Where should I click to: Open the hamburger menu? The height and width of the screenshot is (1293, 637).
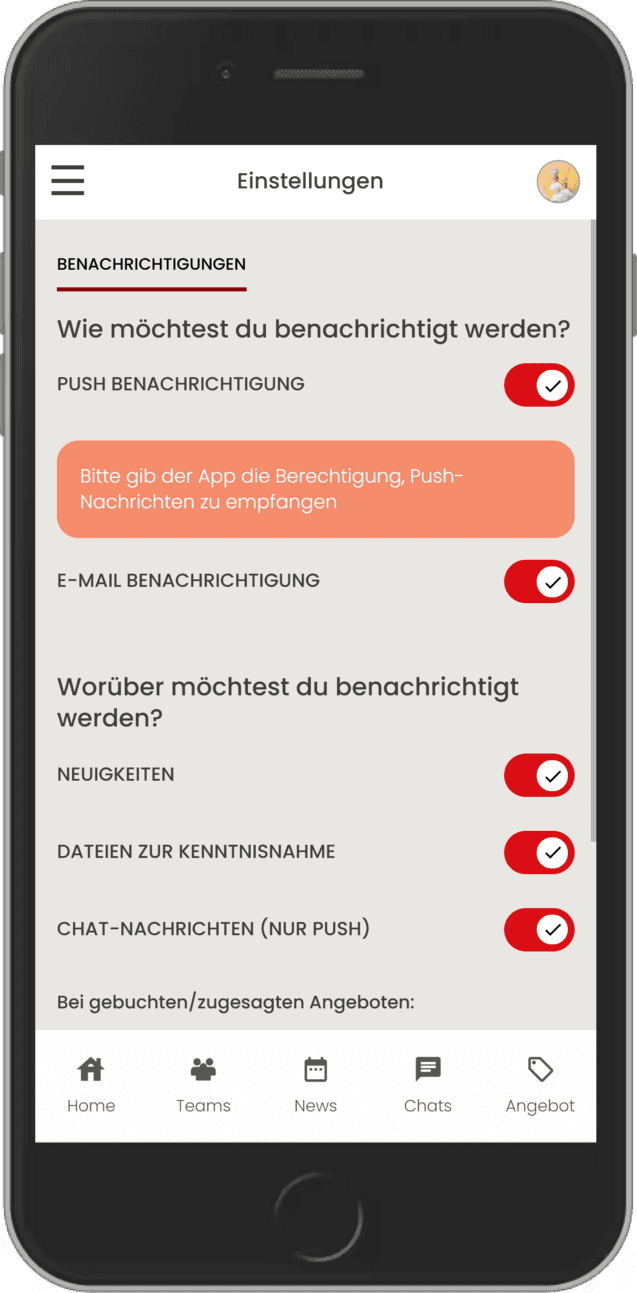pos(68,181)
